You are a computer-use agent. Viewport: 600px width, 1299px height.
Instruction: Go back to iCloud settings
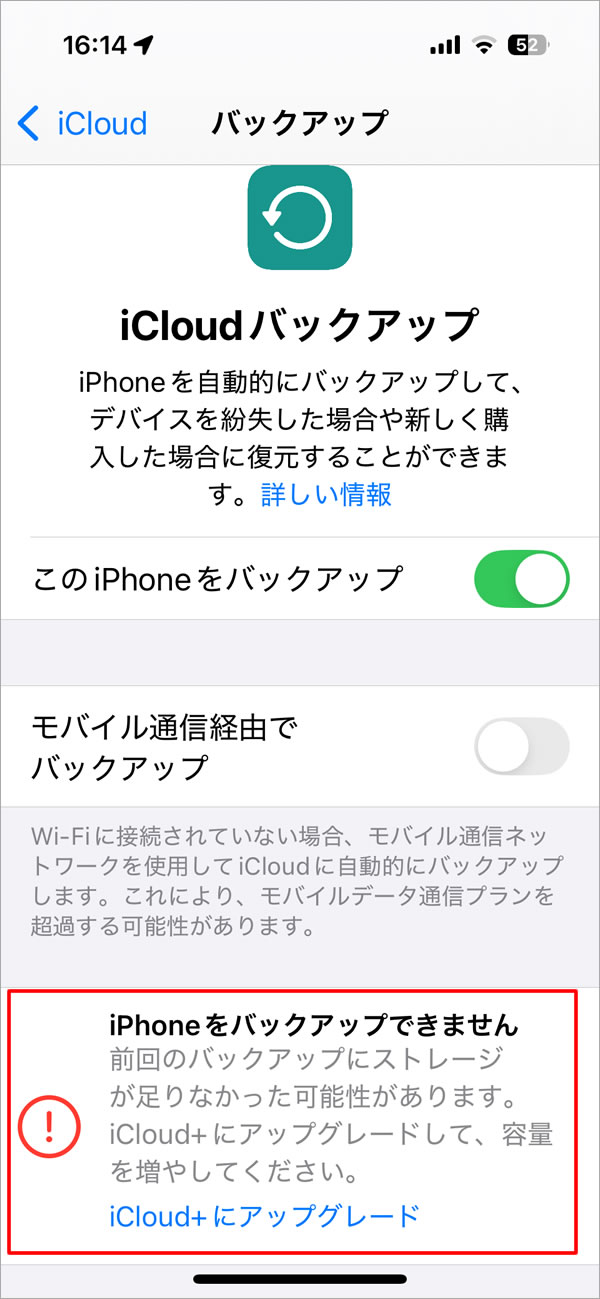(x=82, y=124)
